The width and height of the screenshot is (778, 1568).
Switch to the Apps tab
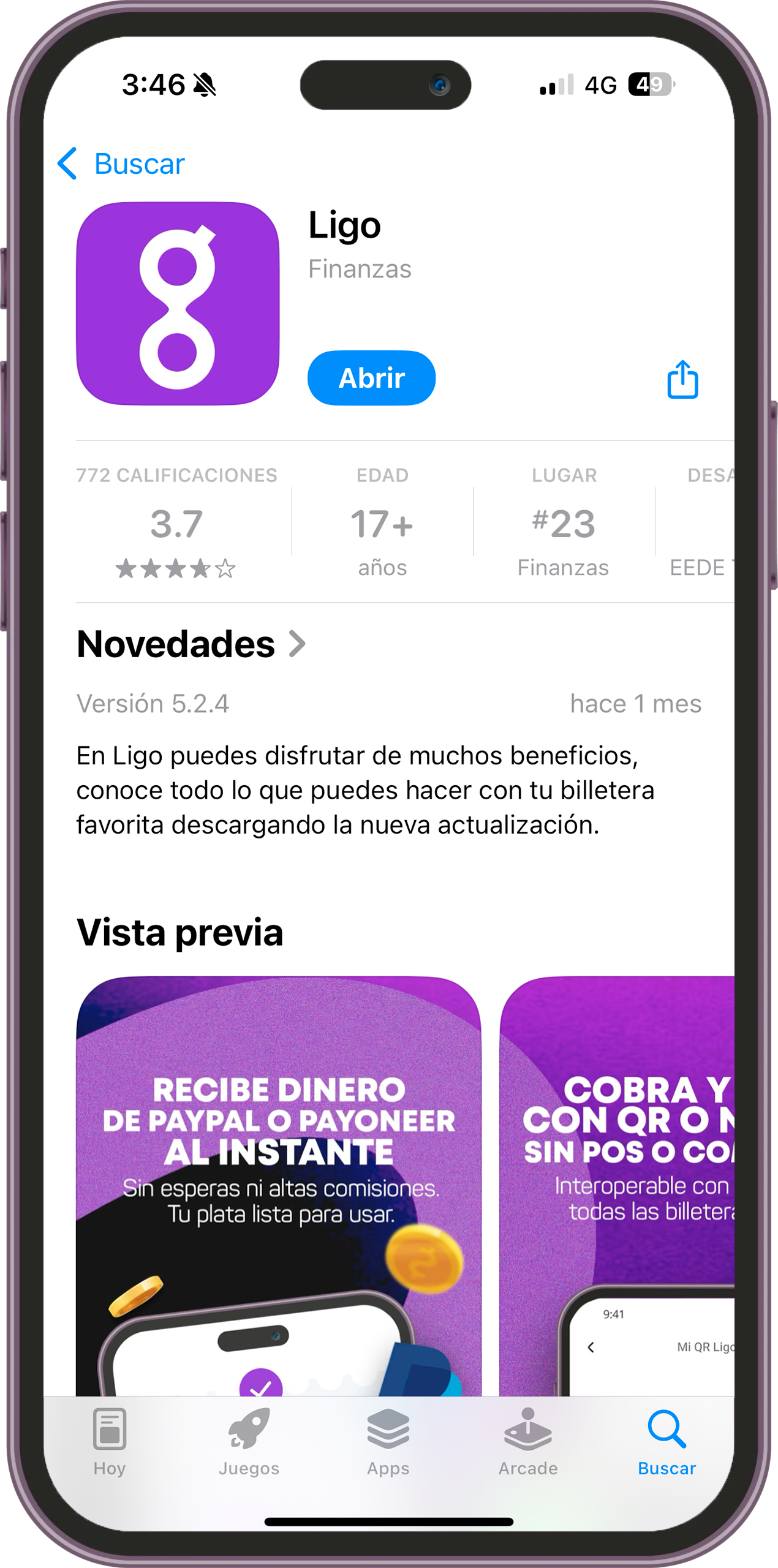pos(388,1441)
